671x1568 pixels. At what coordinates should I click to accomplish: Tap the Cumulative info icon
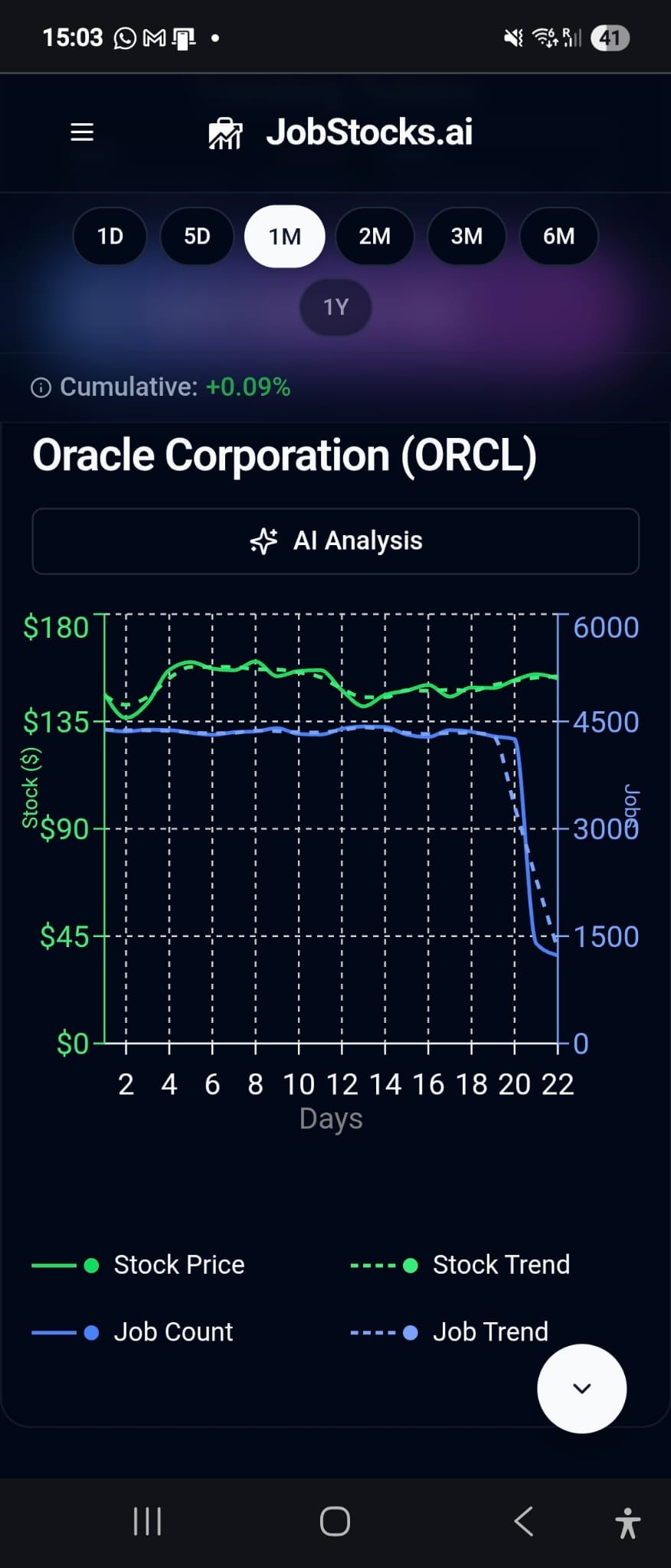41,388
